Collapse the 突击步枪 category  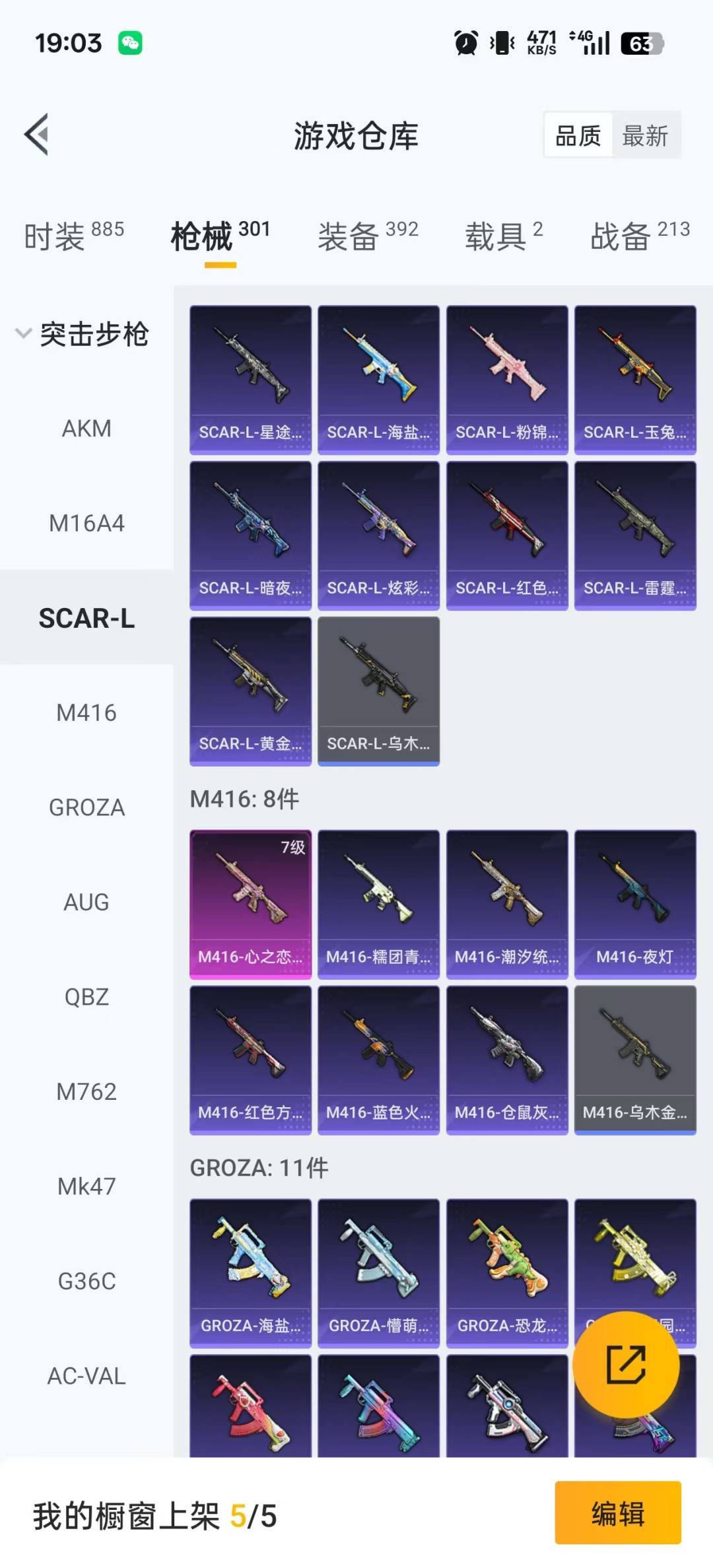[x=83, y=334]
